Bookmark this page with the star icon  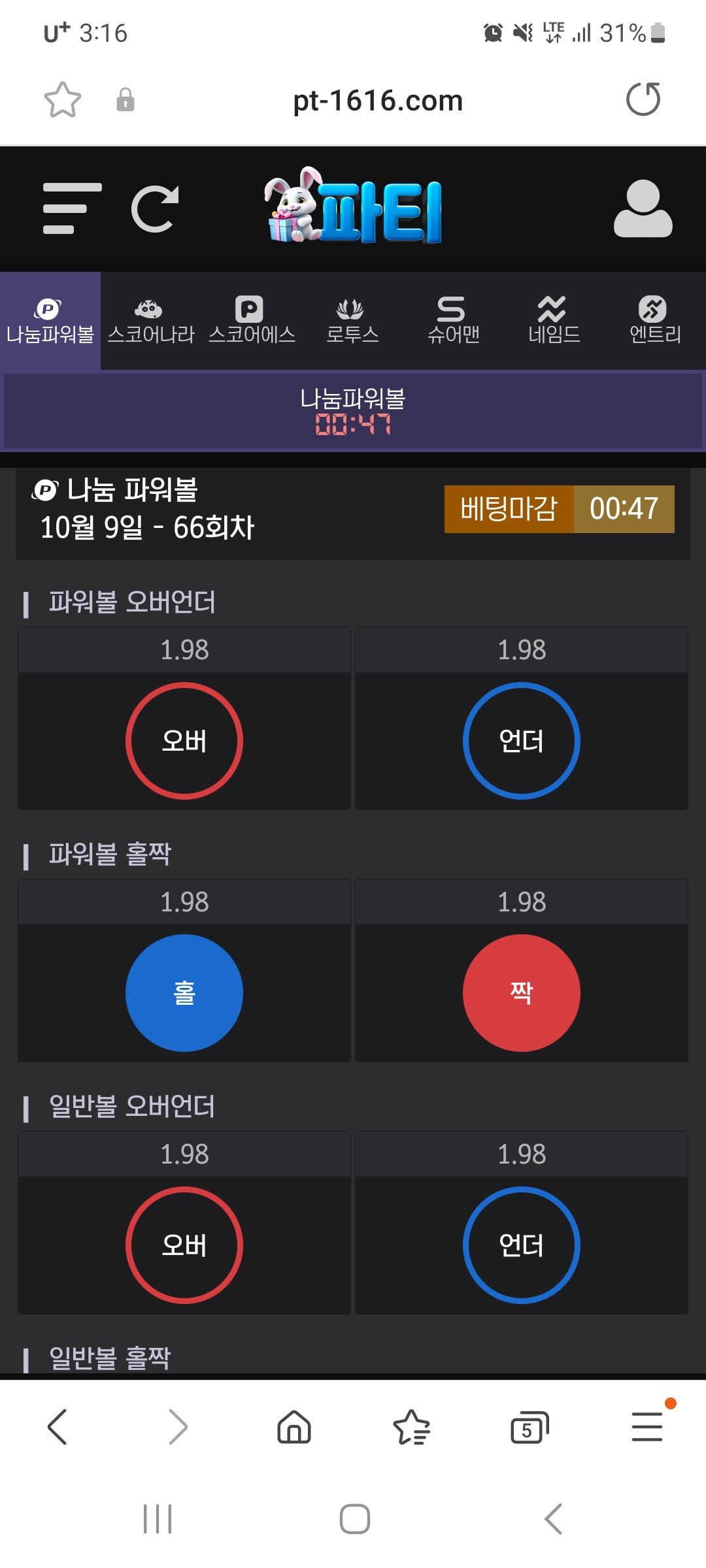63,100
